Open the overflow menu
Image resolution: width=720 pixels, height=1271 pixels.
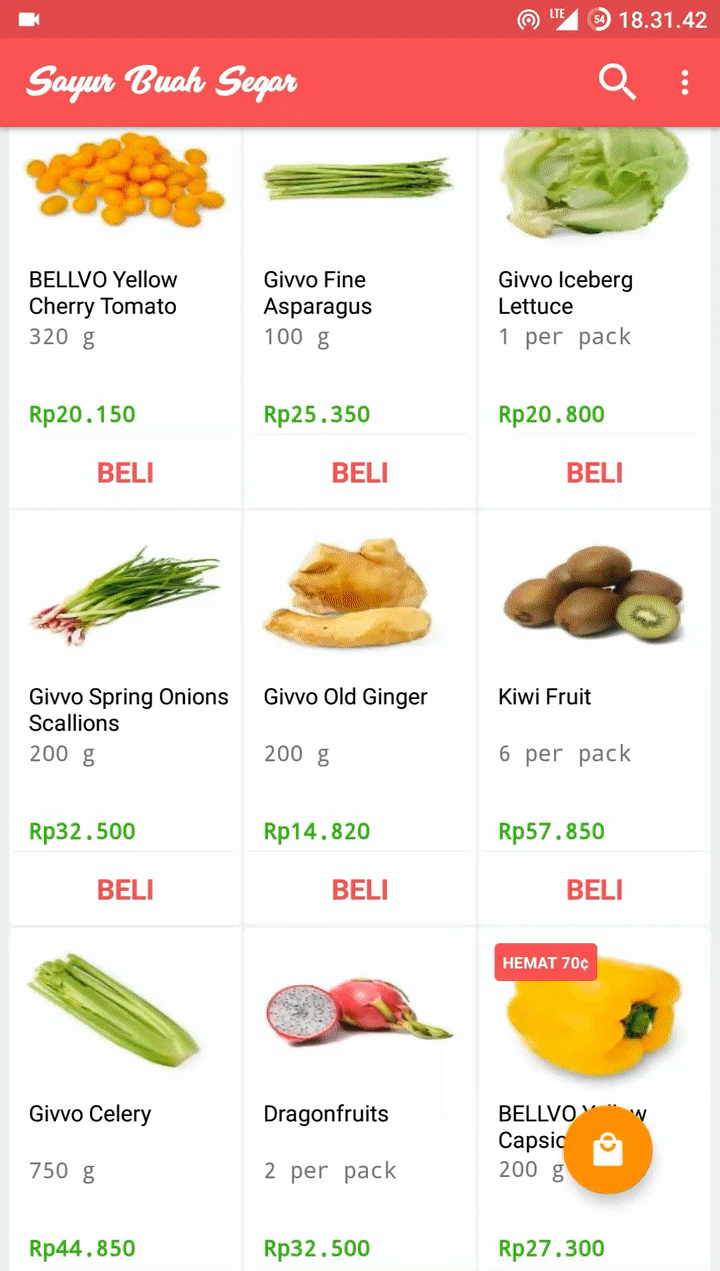tap(685, 82)
